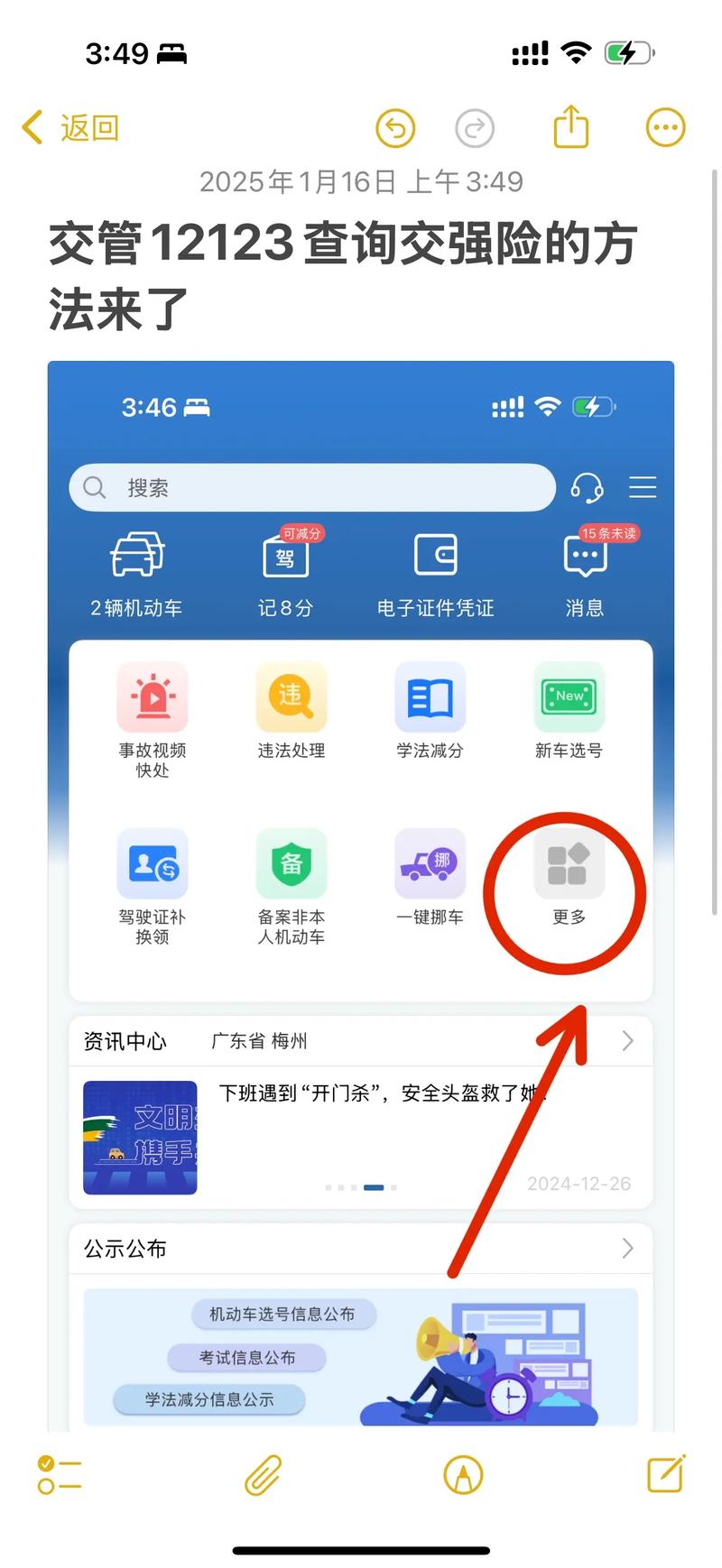722x1568 pixels.
Task: Open the hamburger menu in the app
Action: [x=643, y=487]
